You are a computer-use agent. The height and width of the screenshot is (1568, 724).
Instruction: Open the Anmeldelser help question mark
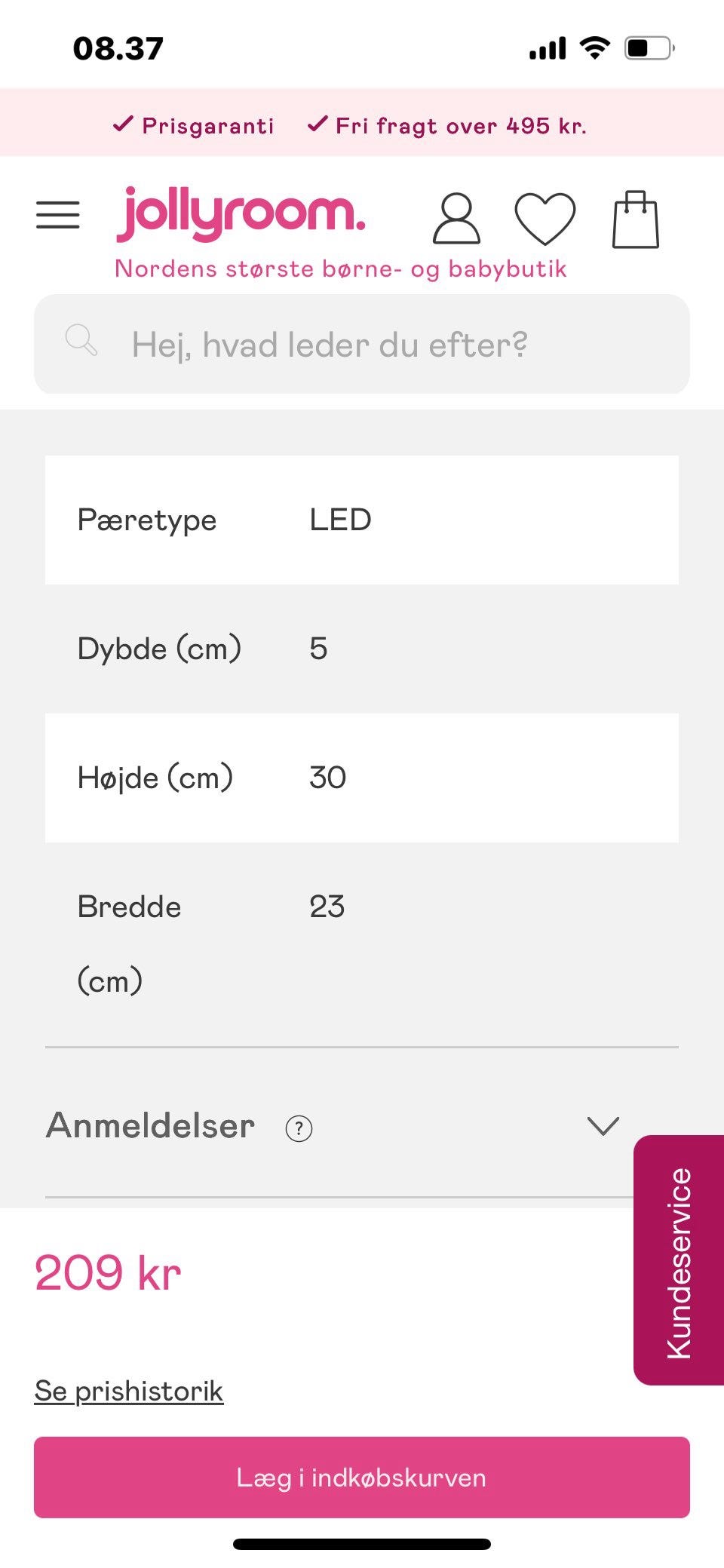[x=299, y=1129]
